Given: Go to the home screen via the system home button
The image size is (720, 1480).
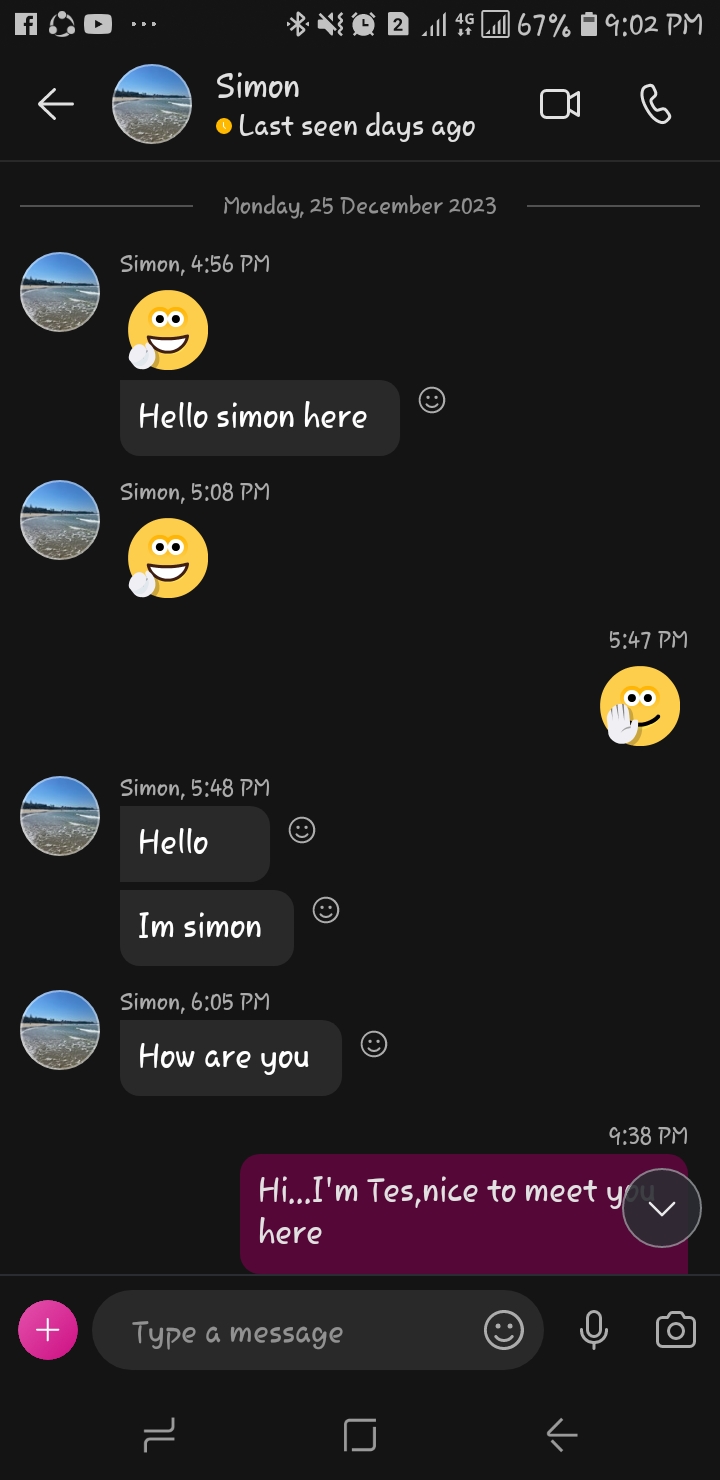Looking at the screenshot, I should pos(360,1436).
